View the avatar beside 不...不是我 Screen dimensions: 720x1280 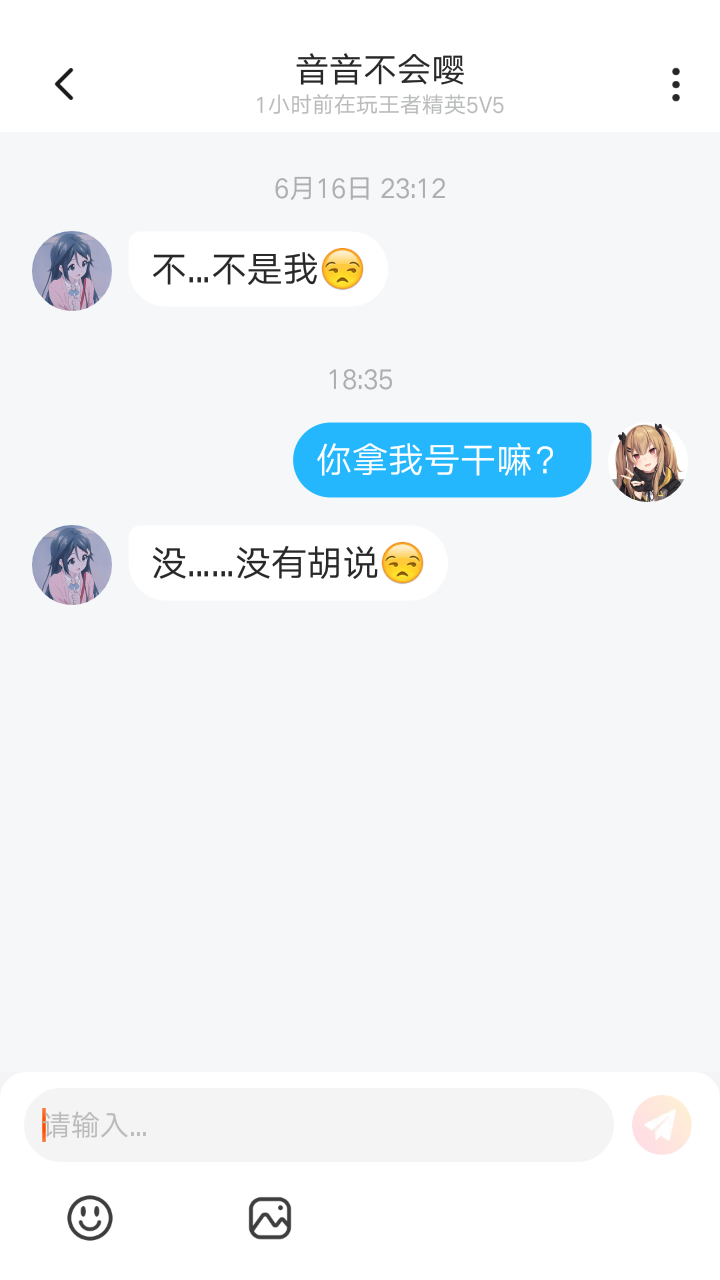click(72, 271)
